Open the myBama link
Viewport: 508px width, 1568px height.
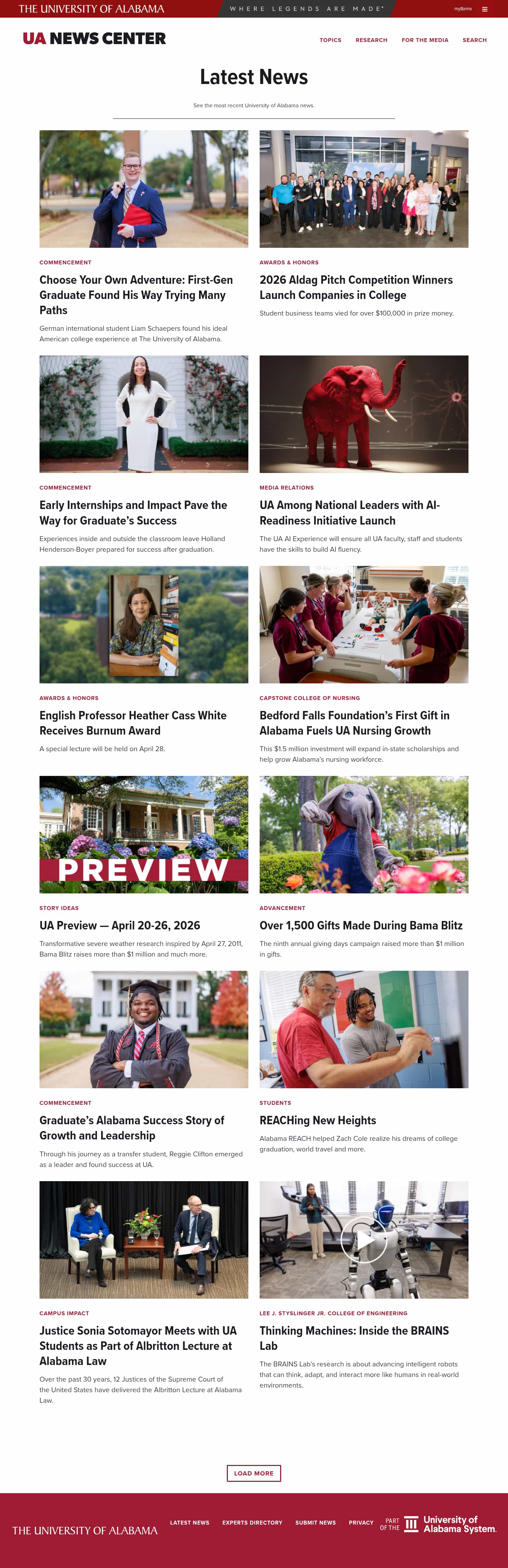pyautogui.click(x=462, y=9)
